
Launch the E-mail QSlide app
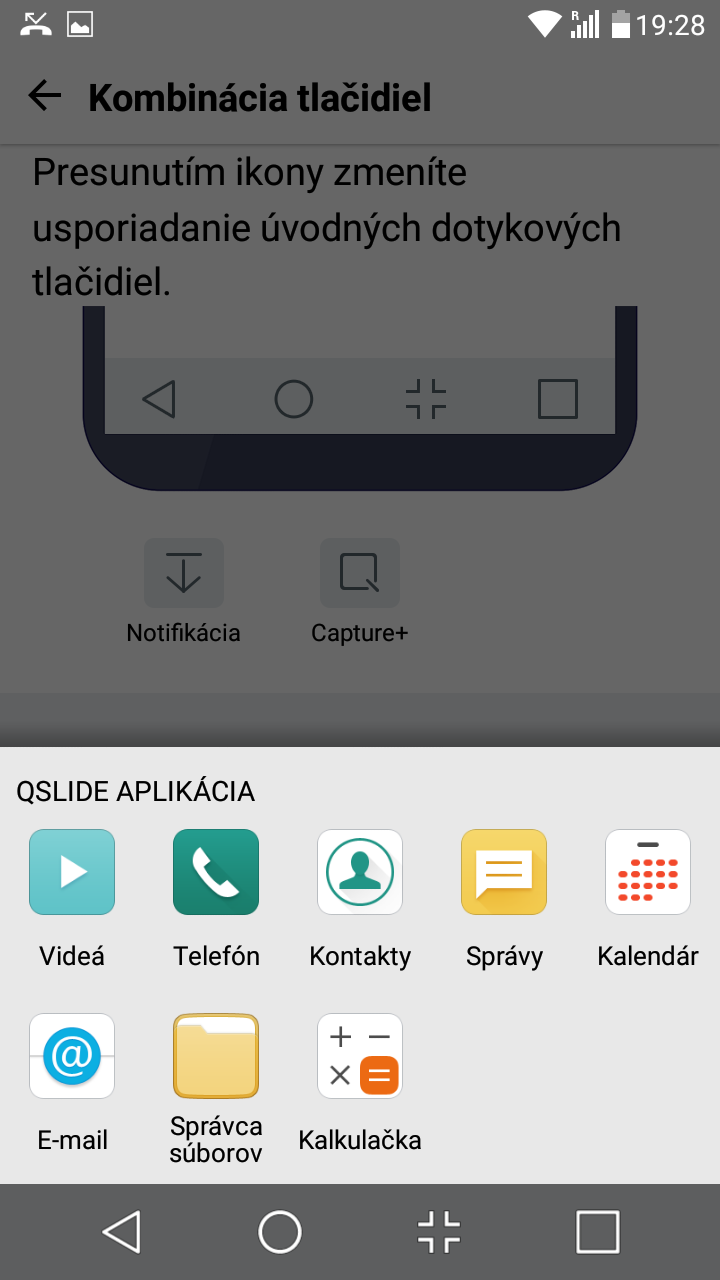pyautogui.click(x=72, y=1056)
